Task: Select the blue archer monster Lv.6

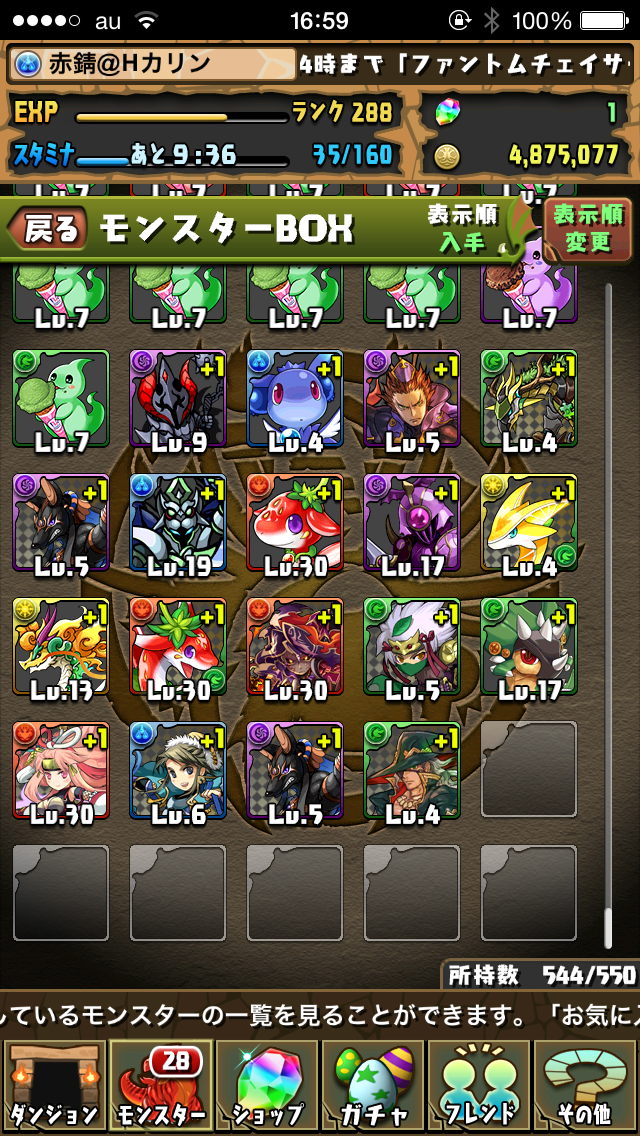Action: 178,770
